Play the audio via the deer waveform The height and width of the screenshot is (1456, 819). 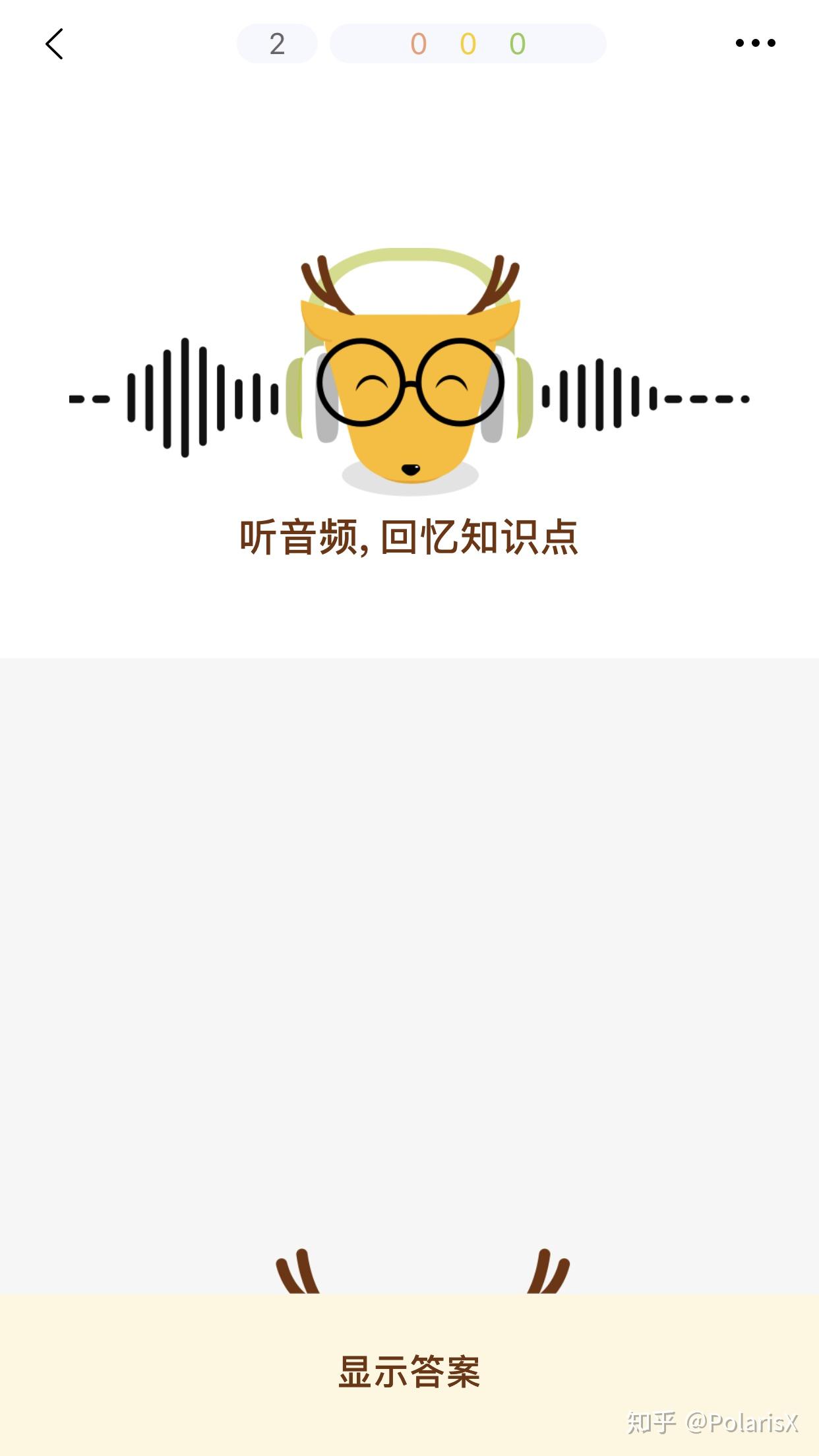[x=409, y=373]
